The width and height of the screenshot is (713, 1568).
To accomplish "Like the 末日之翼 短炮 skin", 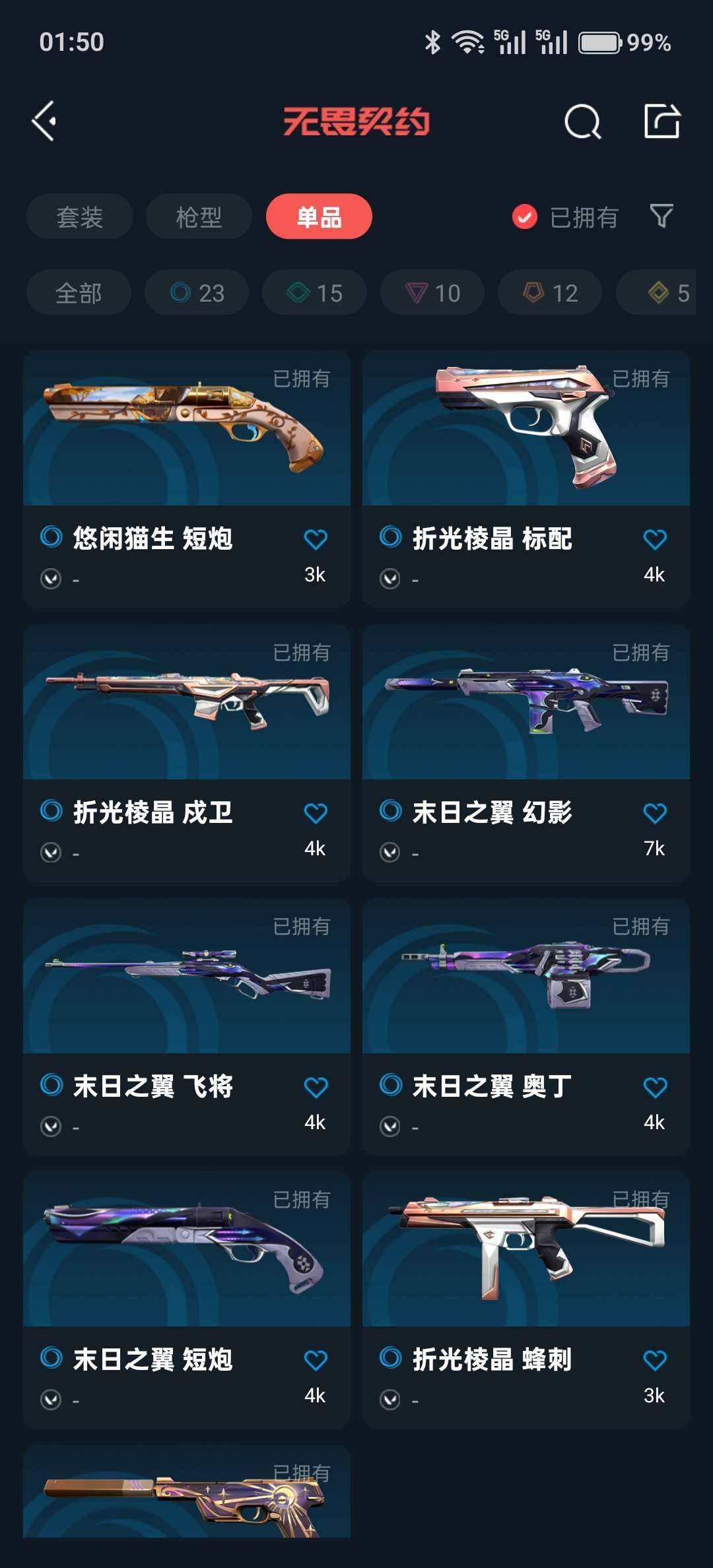I will tap(316, 1360).
